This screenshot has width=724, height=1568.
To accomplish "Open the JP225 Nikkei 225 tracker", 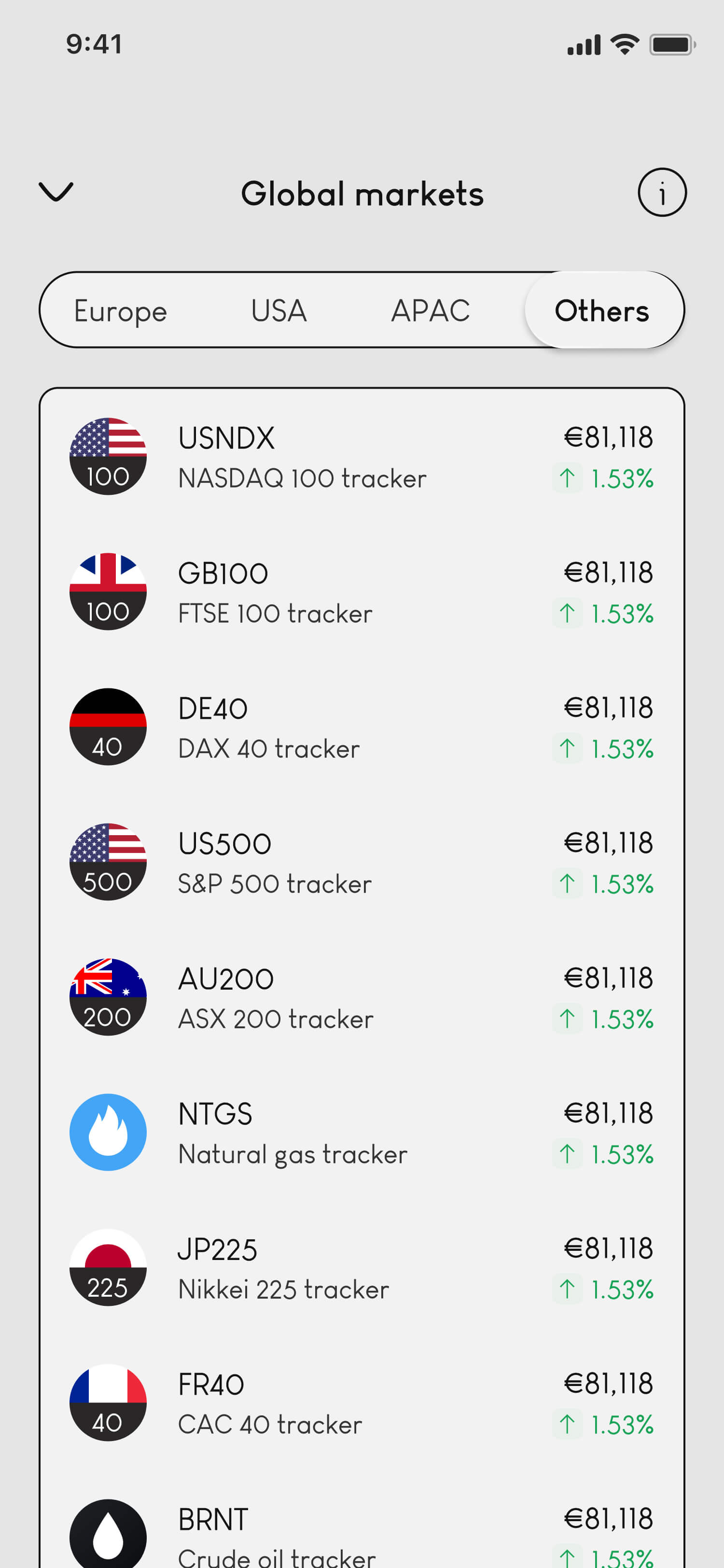I will [x=362, y=1267].
